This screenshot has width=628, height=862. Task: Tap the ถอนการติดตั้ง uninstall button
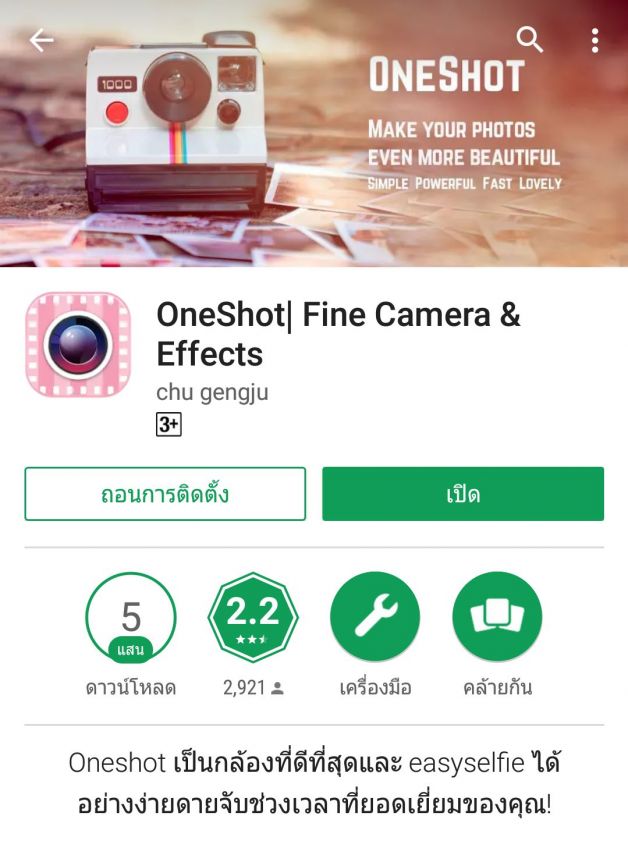(x=165, y=494)
